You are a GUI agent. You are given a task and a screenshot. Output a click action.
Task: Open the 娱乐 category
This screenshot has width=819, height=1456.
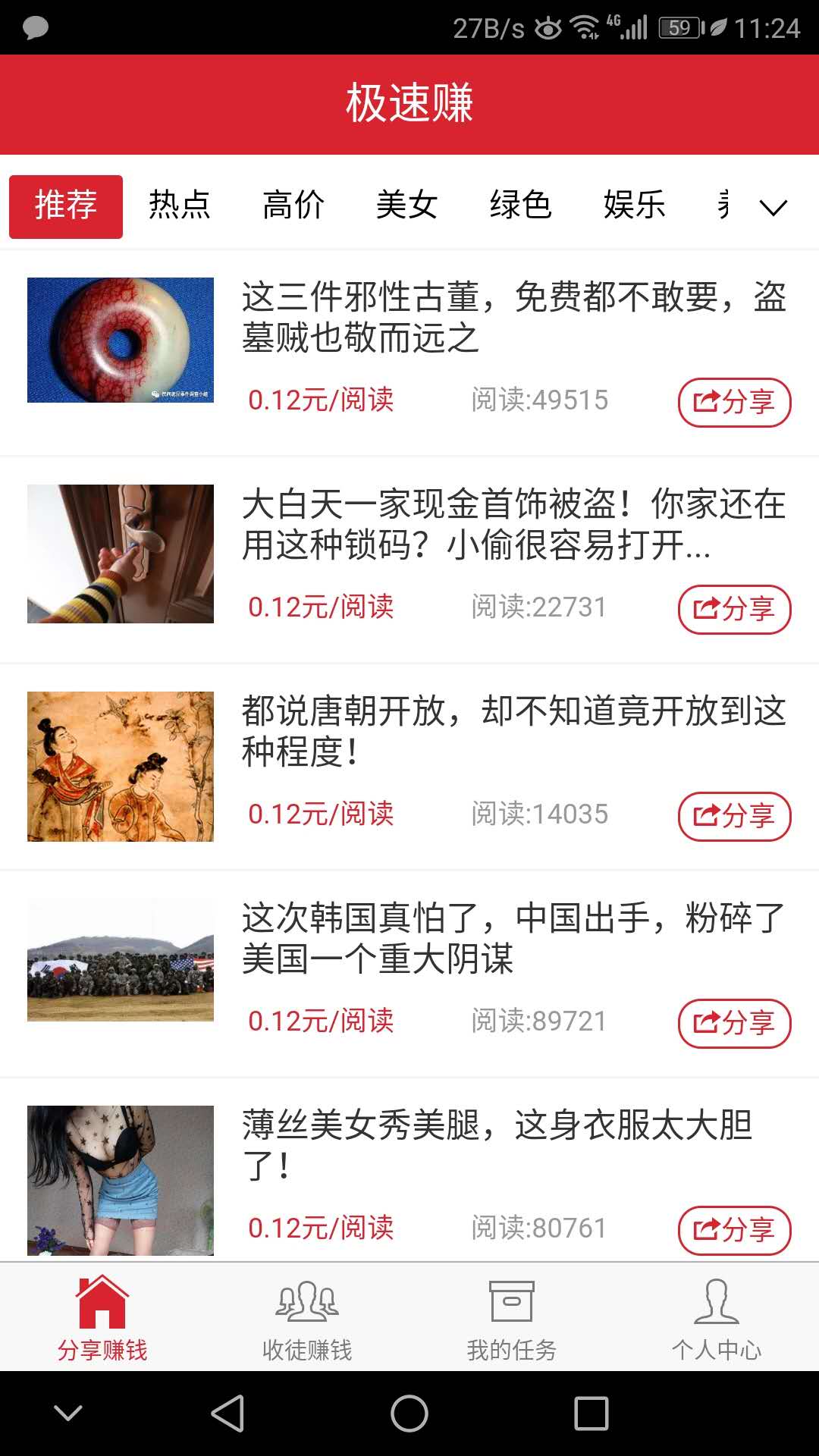click(x=635, y=204)
